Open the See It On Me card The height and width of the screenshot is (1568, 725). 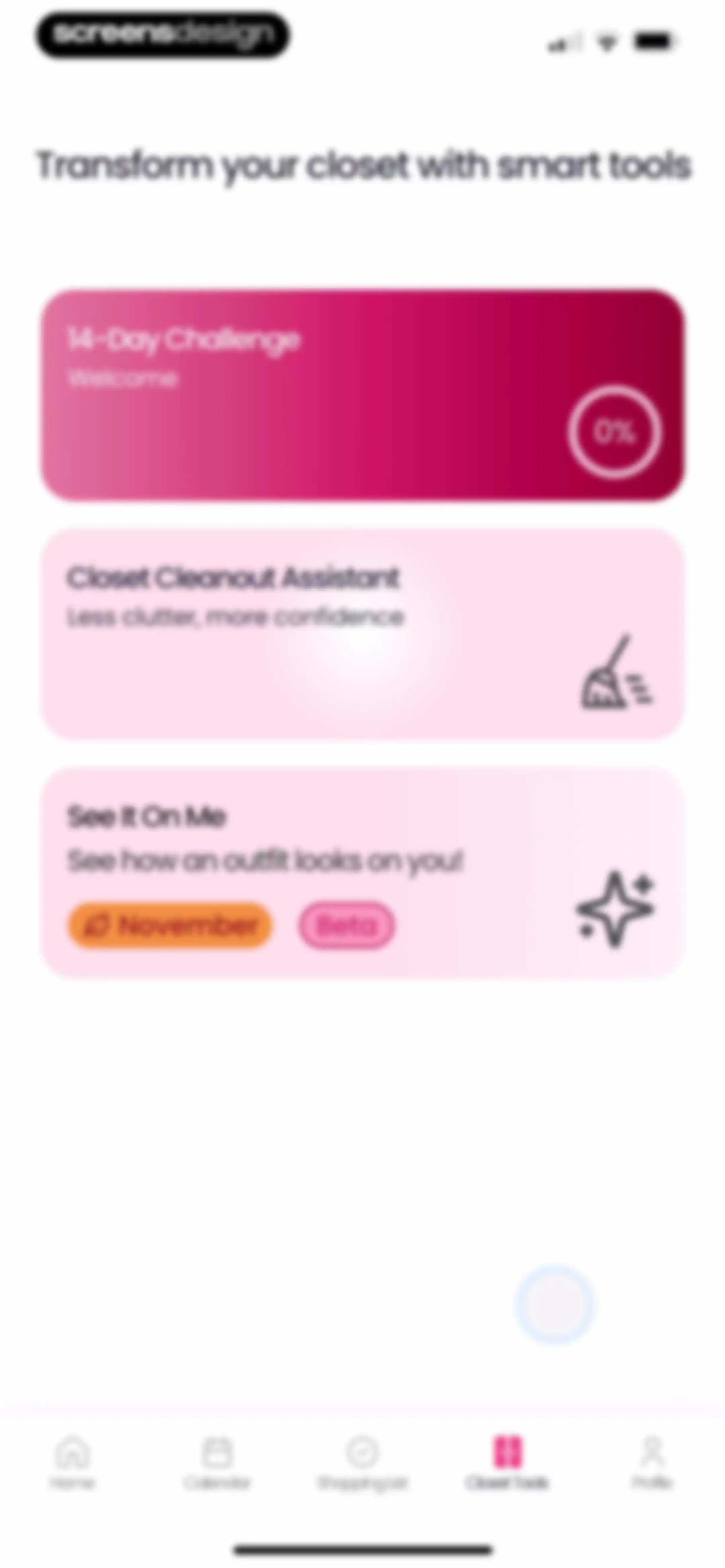pyautogui.click(x=362, y=873)
